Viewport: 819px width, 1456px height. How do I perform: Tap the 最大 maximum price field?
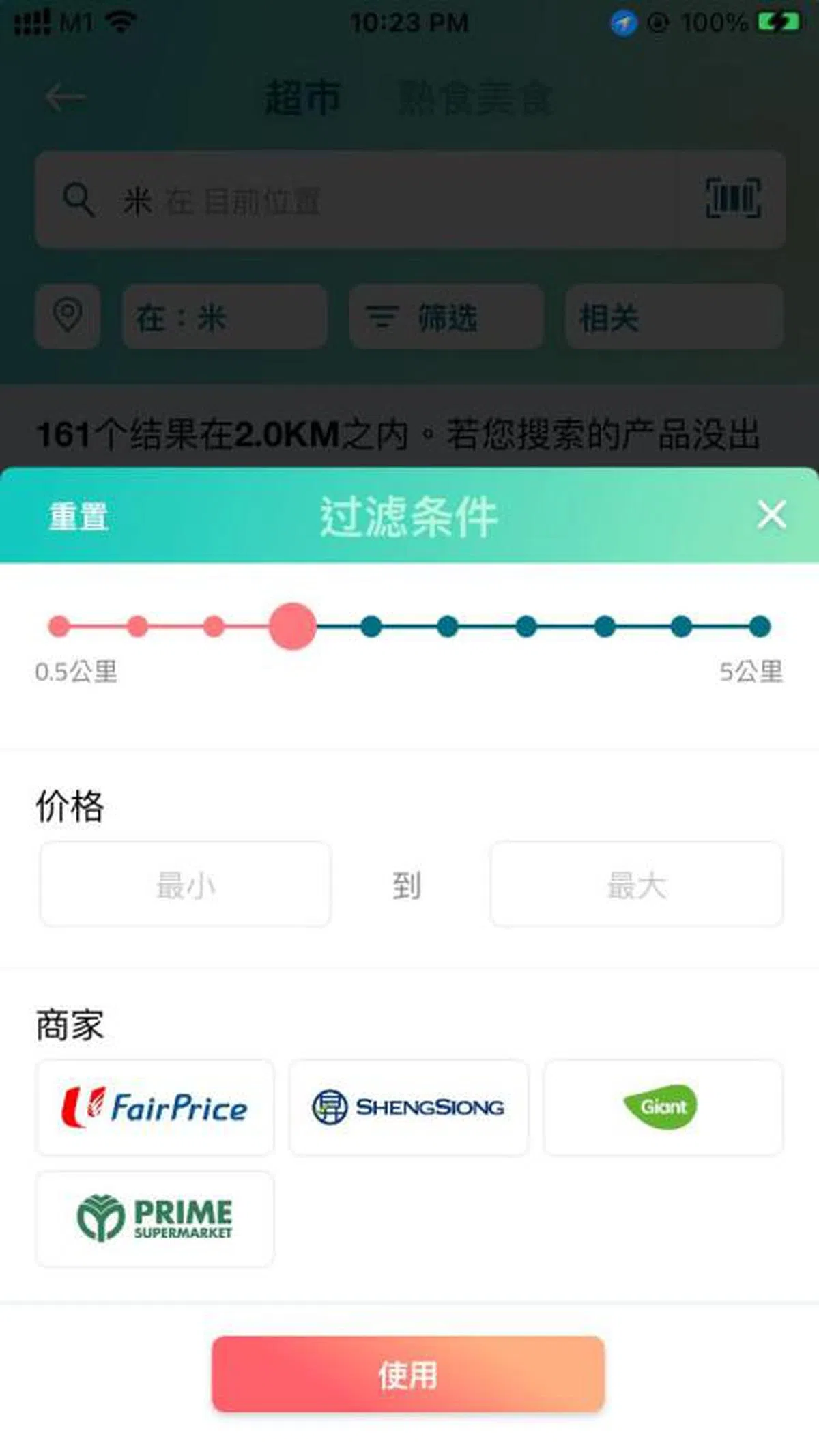(636, 885)
